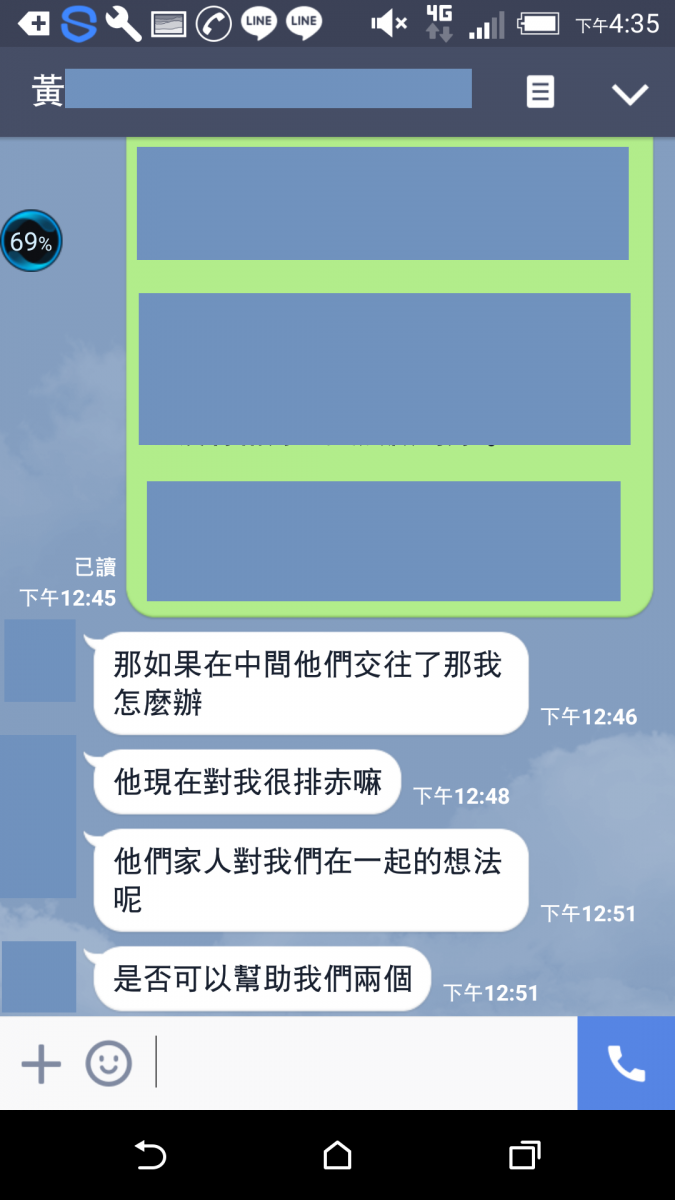Tap the plus attachment button
Viewport: 675px width, 1200px height.
coord(41,1063)
